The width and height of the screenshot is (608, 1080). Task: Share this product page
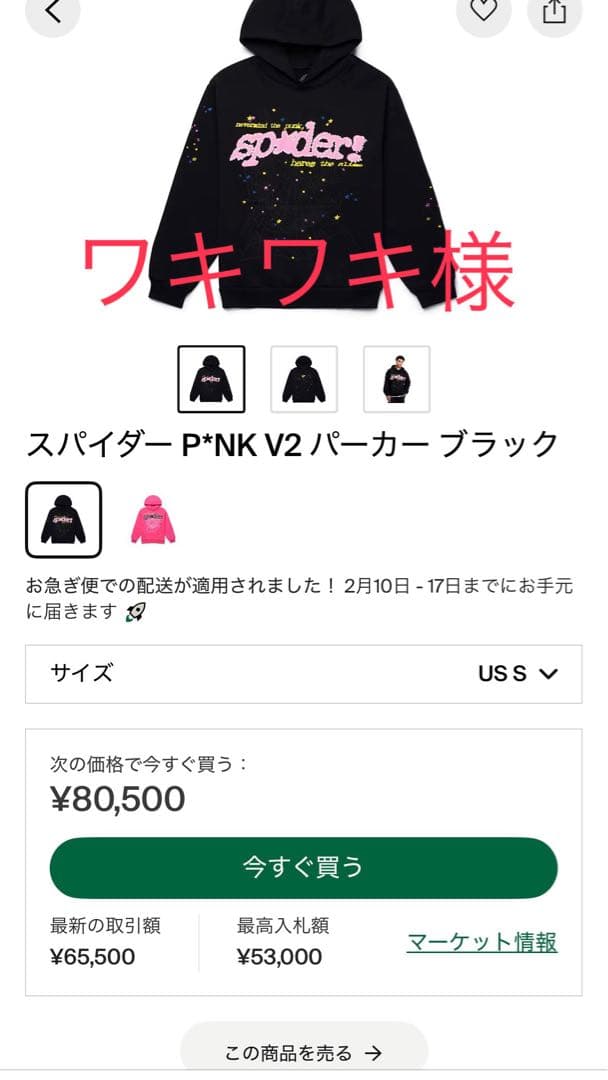pyautogui.click(x=554, y=11)
